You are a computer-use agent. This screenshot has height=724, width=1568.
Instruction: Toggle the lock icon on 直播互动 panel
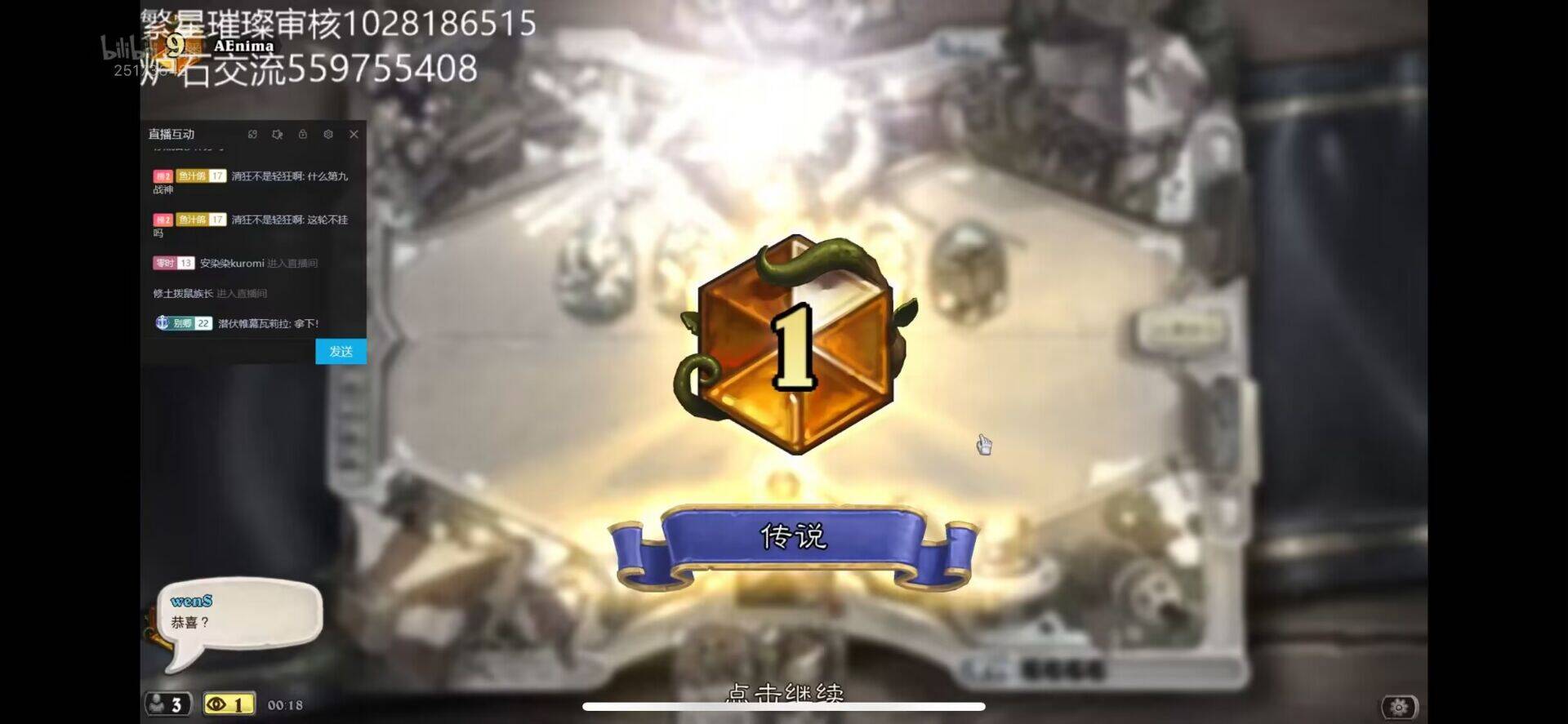[303, 134]
